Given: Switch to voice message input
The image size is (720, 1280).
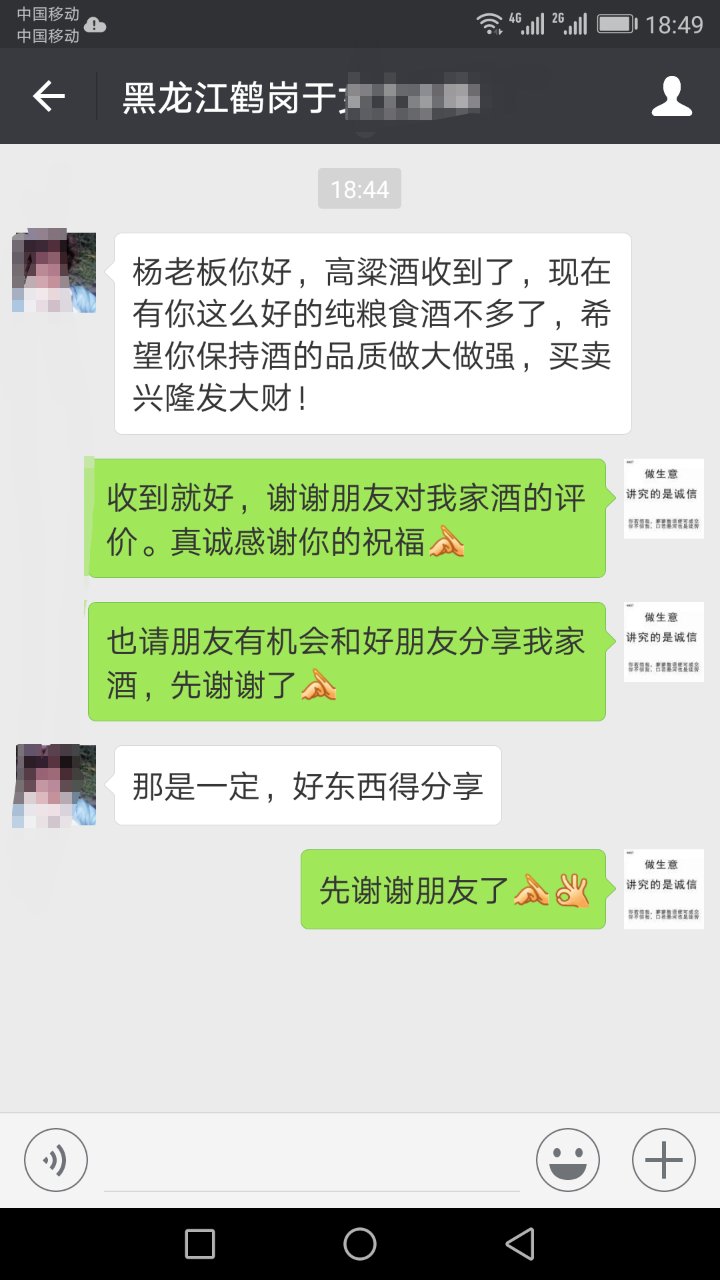Looking at the screenshot, I should (x=56, y=1160).
